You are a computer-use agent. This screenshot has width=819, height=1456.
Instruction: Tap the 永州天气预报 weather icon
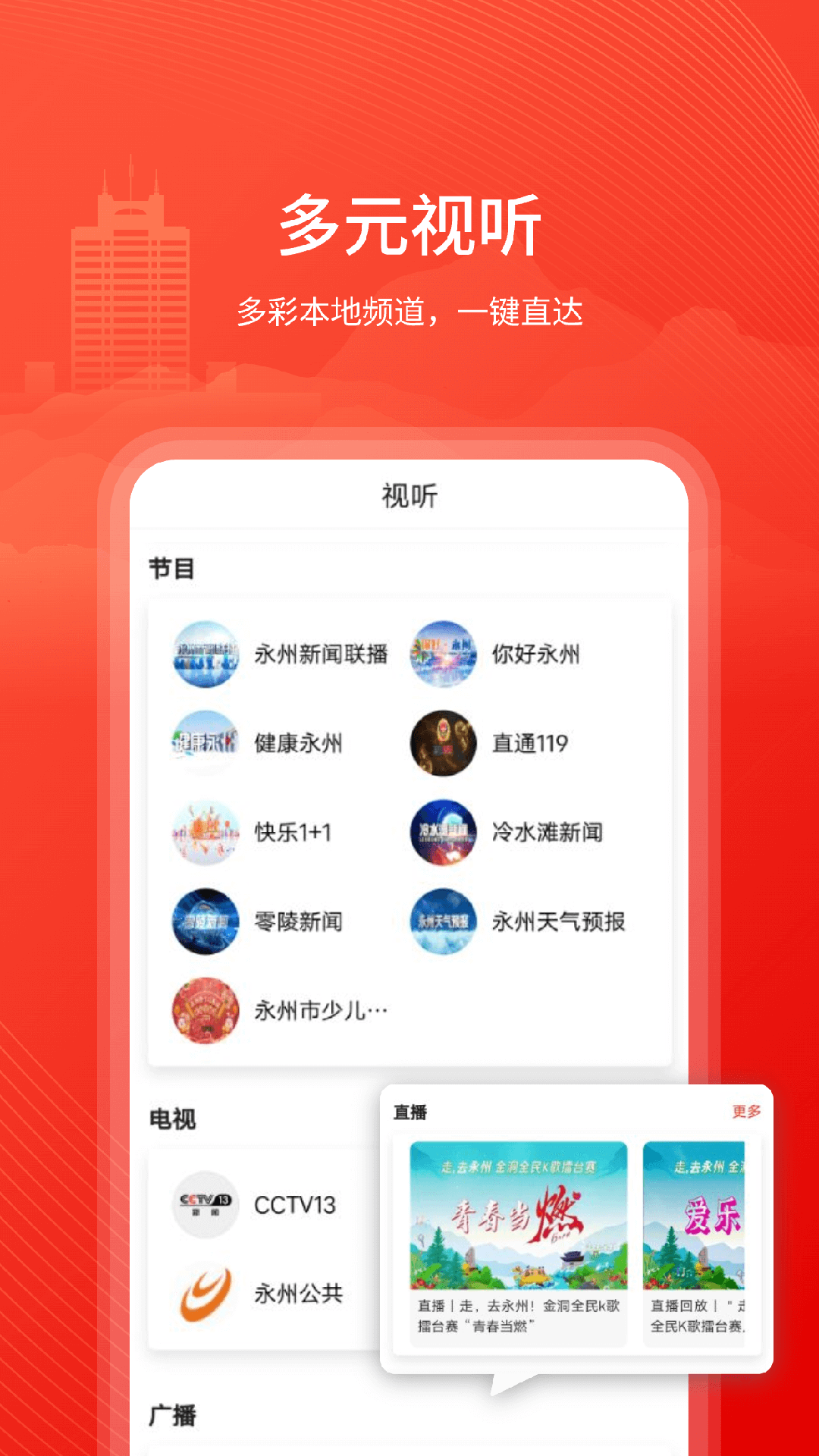[x=444, y=921]
